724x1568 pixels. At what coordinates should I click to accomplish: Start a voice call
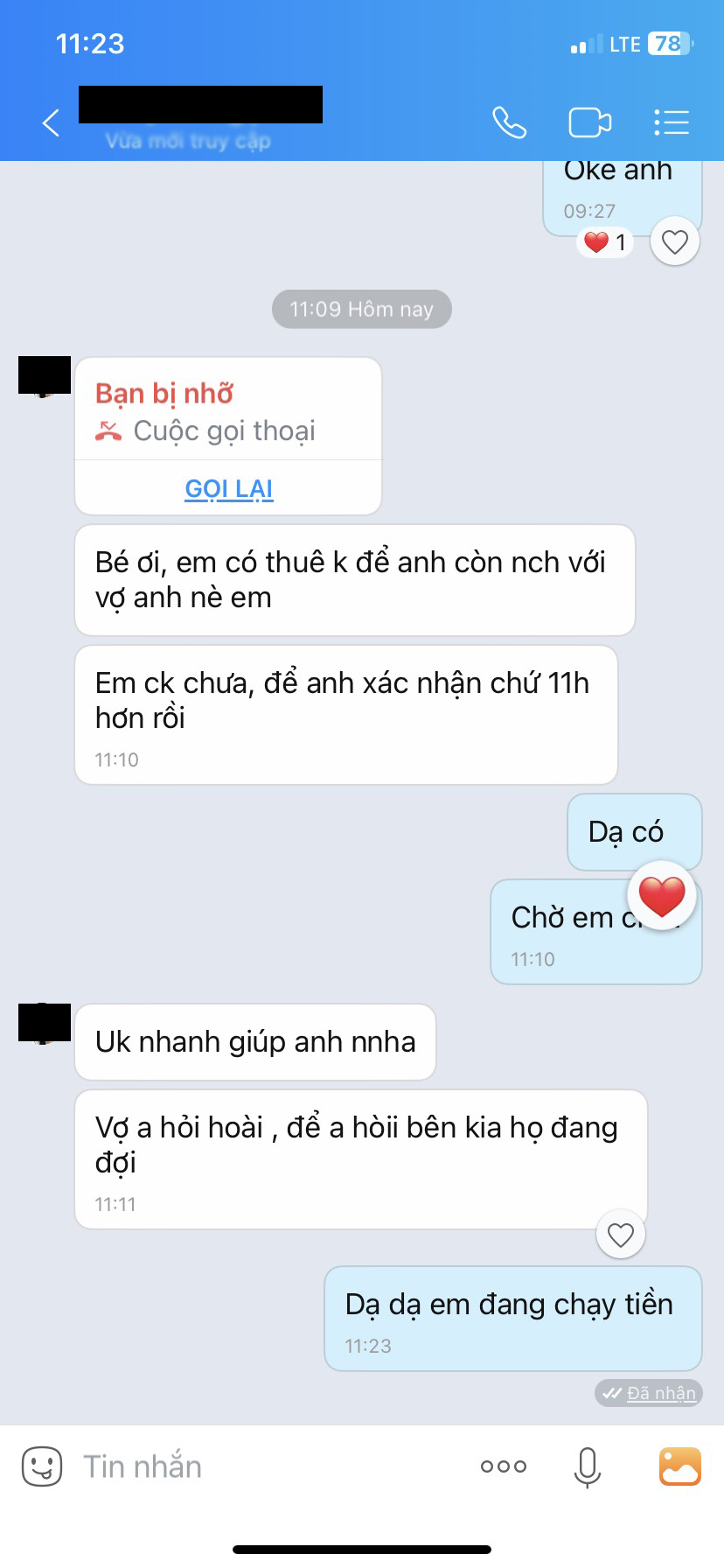tap(509, 122)
